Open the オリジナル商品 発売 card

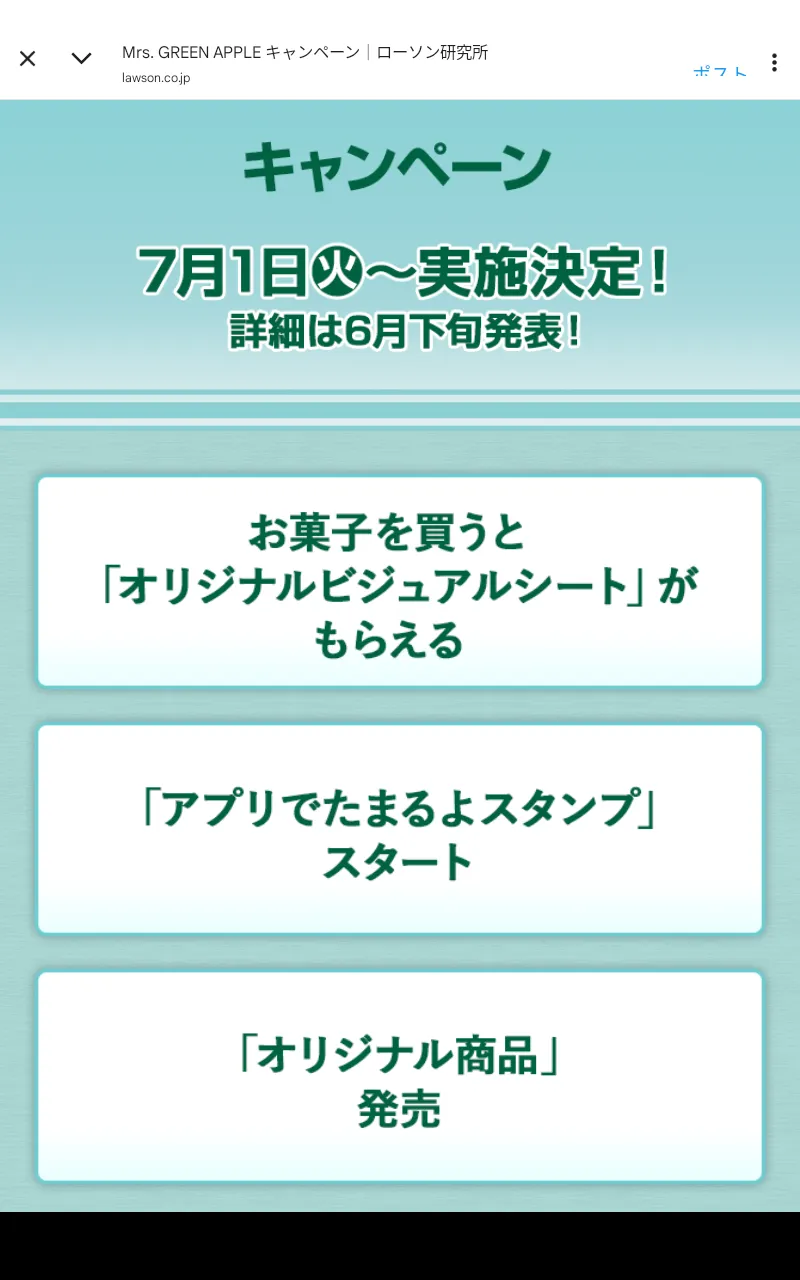click(400, 1076)
